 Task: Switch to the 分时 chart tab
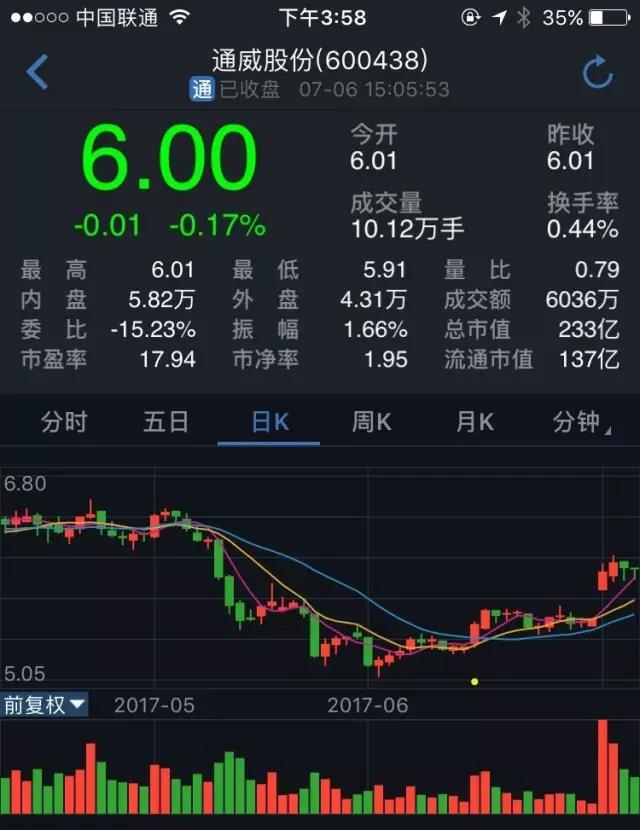click(64, 422)
